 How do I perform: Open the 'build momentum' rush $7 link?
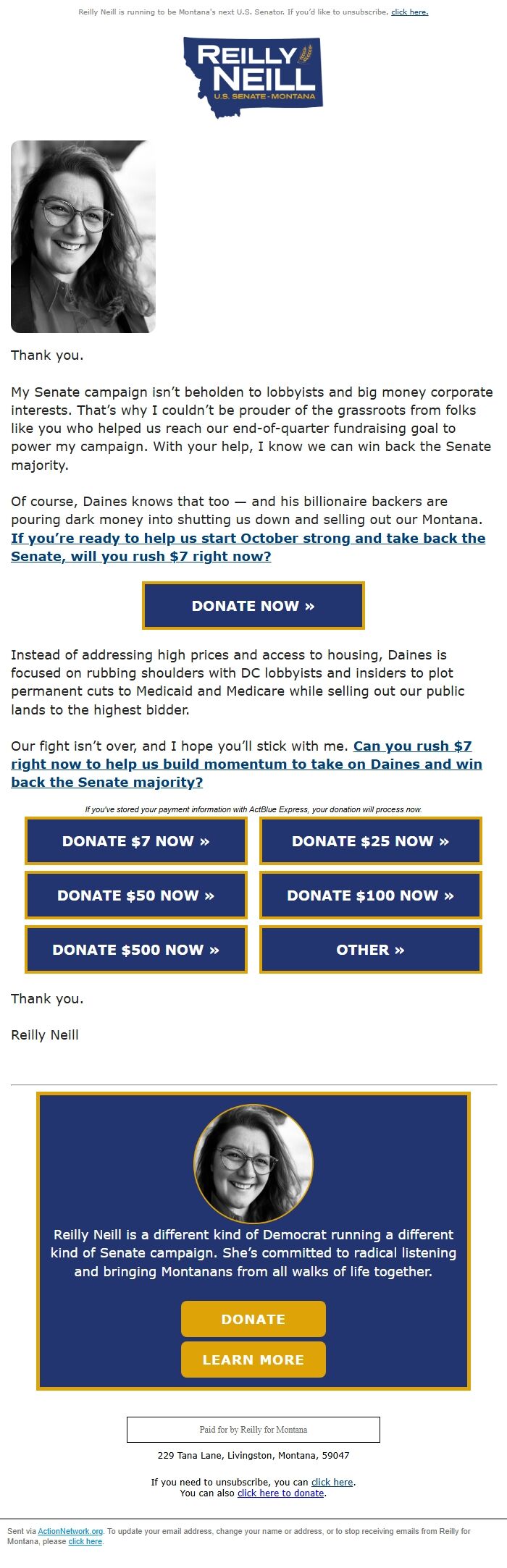click(246, 764)
